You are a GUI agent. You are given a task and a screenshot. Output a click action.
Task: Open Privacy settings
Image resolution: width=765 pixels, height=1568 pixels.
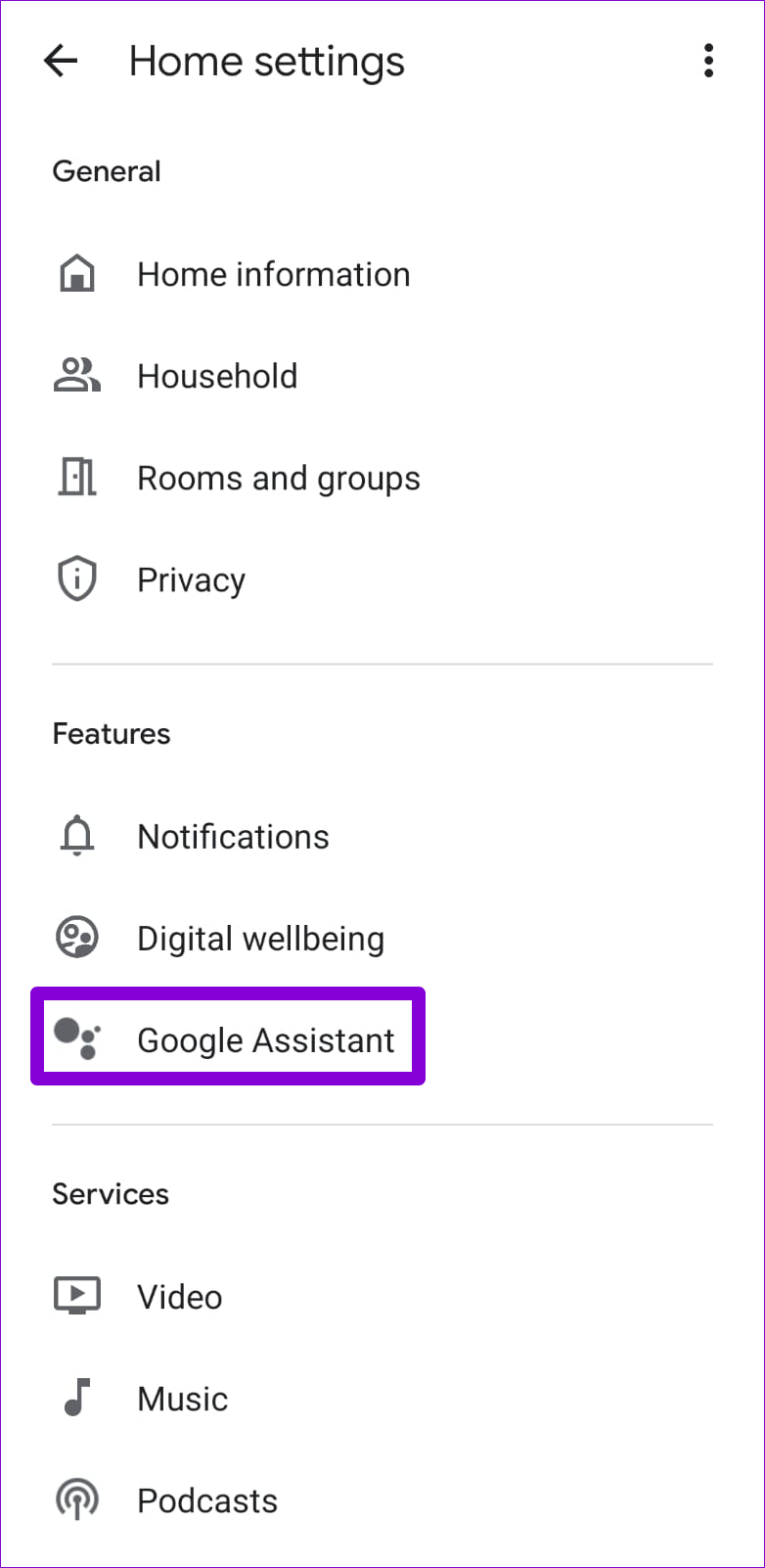(382, 579)
